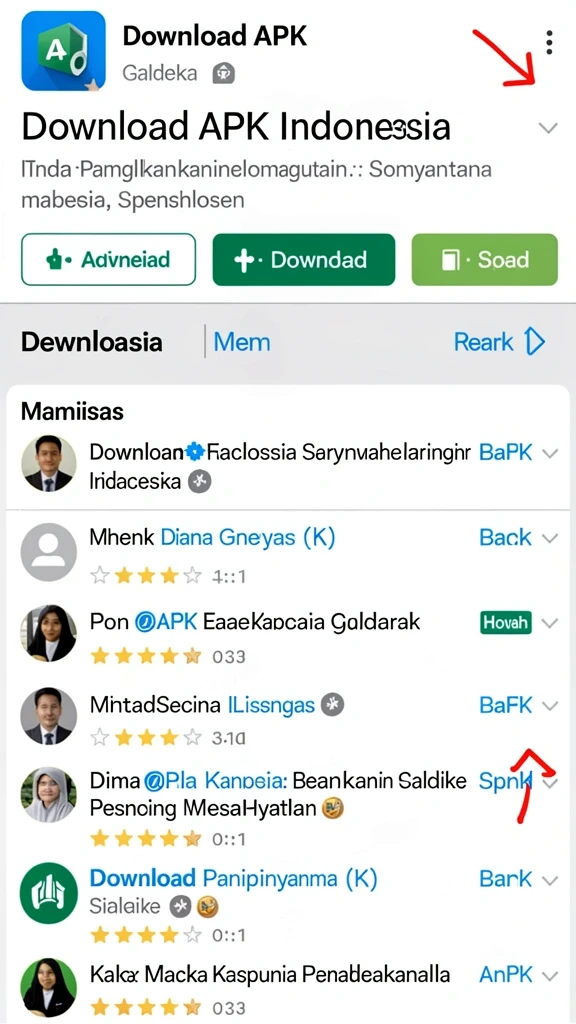Tap the Advneiad outlined button
Image resolution: width=576 pixels, height=1024 pixels.
[x=108, y=260]
